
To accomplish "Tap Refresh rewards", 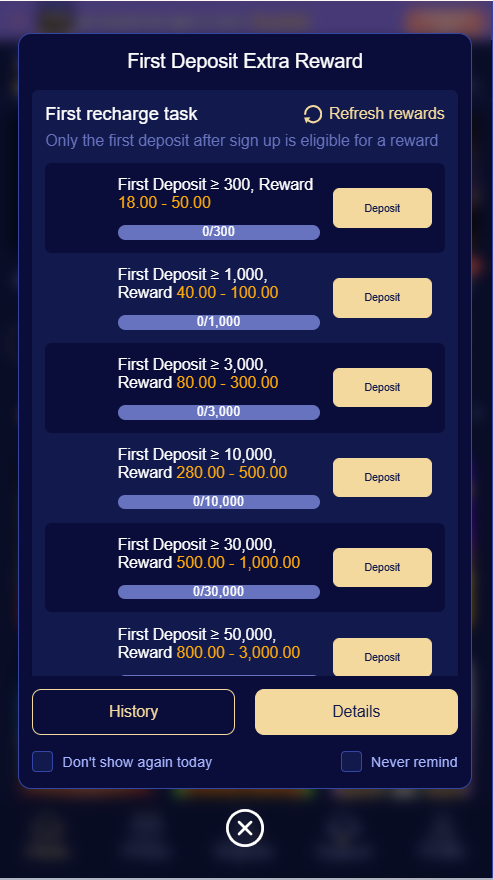I will [374, 114].
